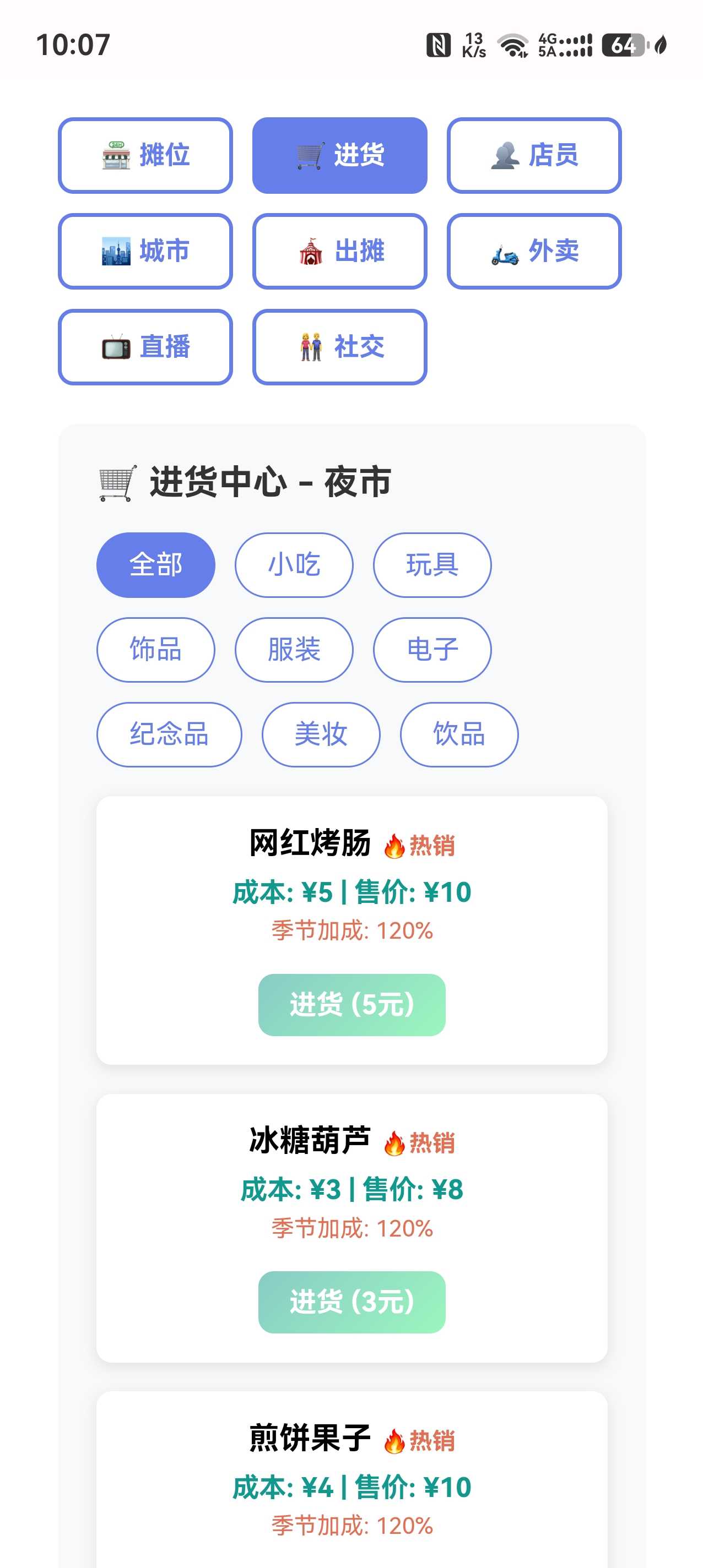Select the 美妆 category chip
Screen dimensions: 703x1568
321,734
